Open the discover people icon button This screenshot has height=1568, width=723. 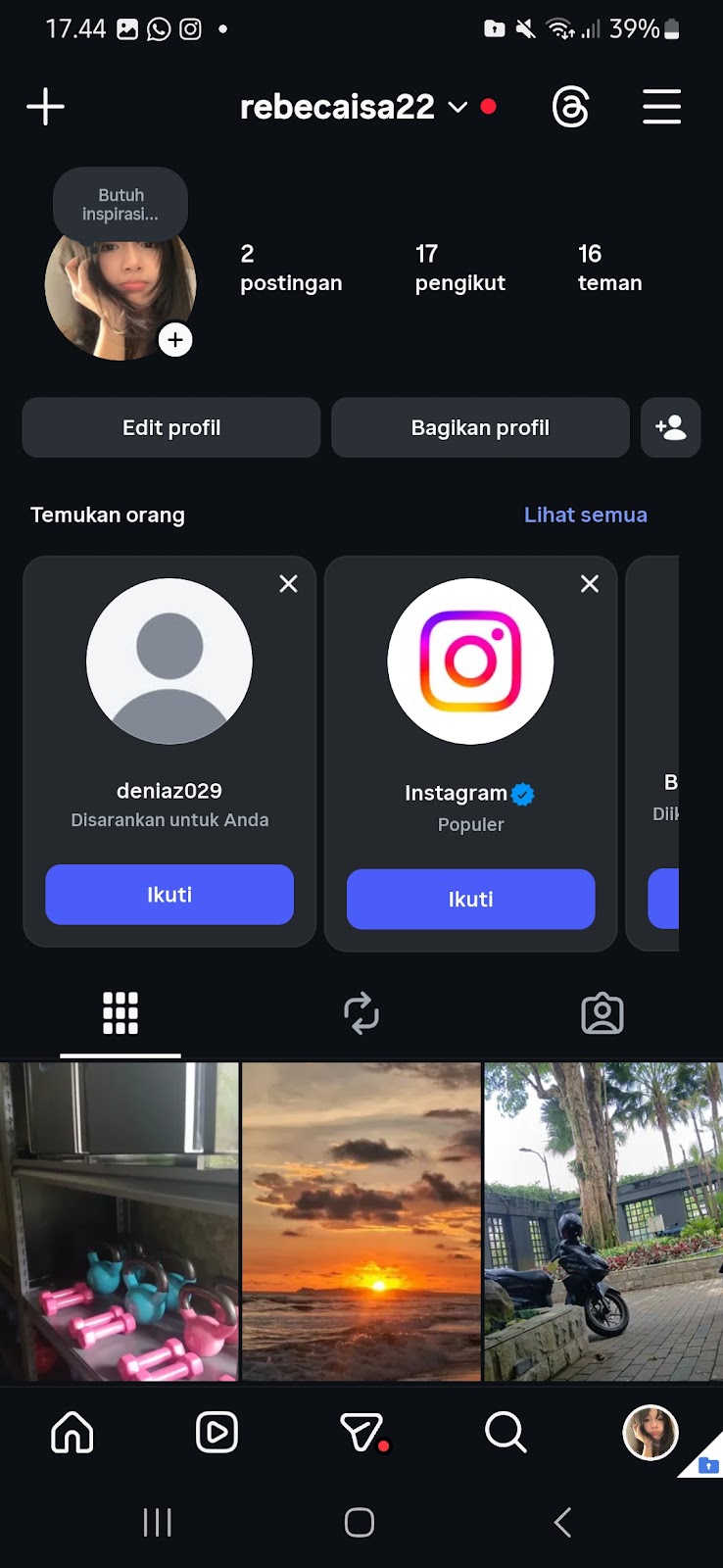click(x=670, y=427)
